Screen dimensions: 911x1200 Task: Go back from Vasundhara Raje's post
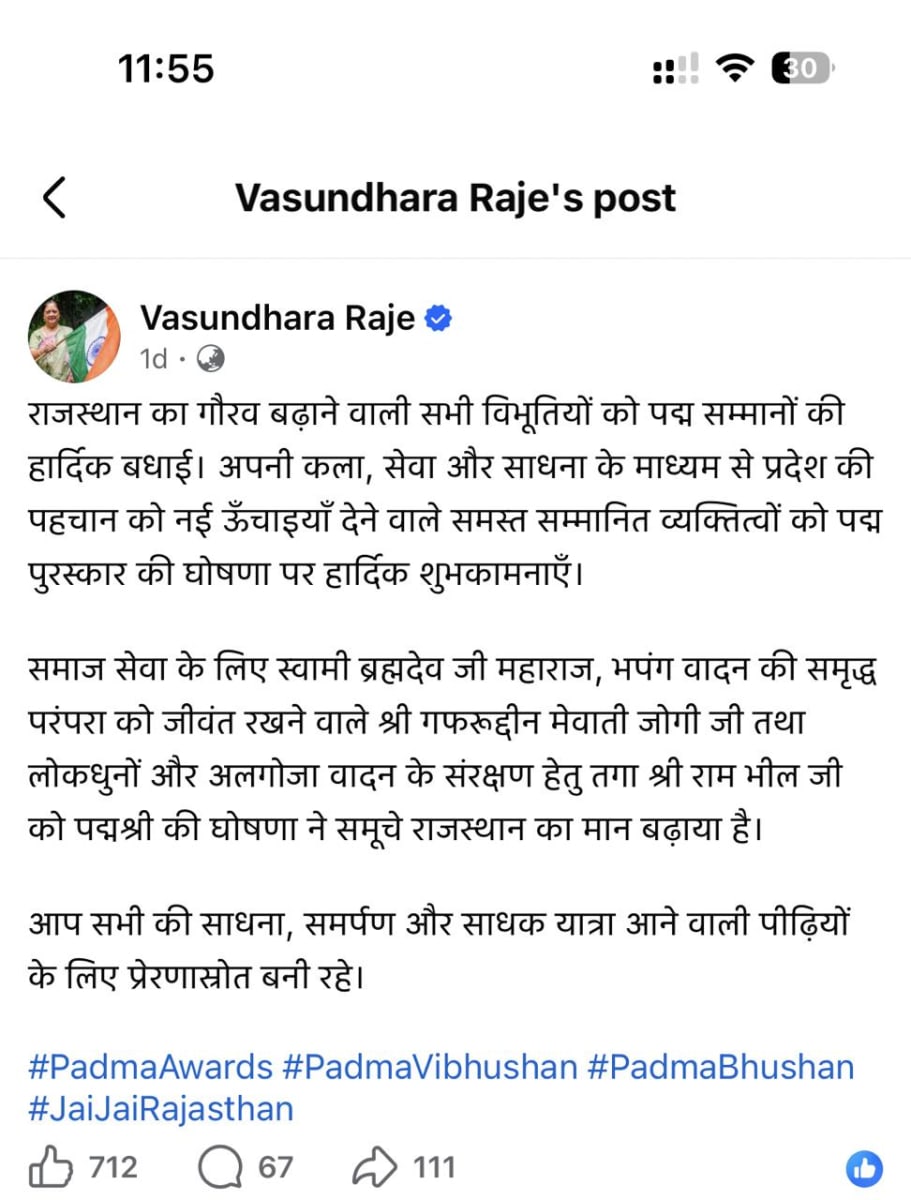point(56,197)
